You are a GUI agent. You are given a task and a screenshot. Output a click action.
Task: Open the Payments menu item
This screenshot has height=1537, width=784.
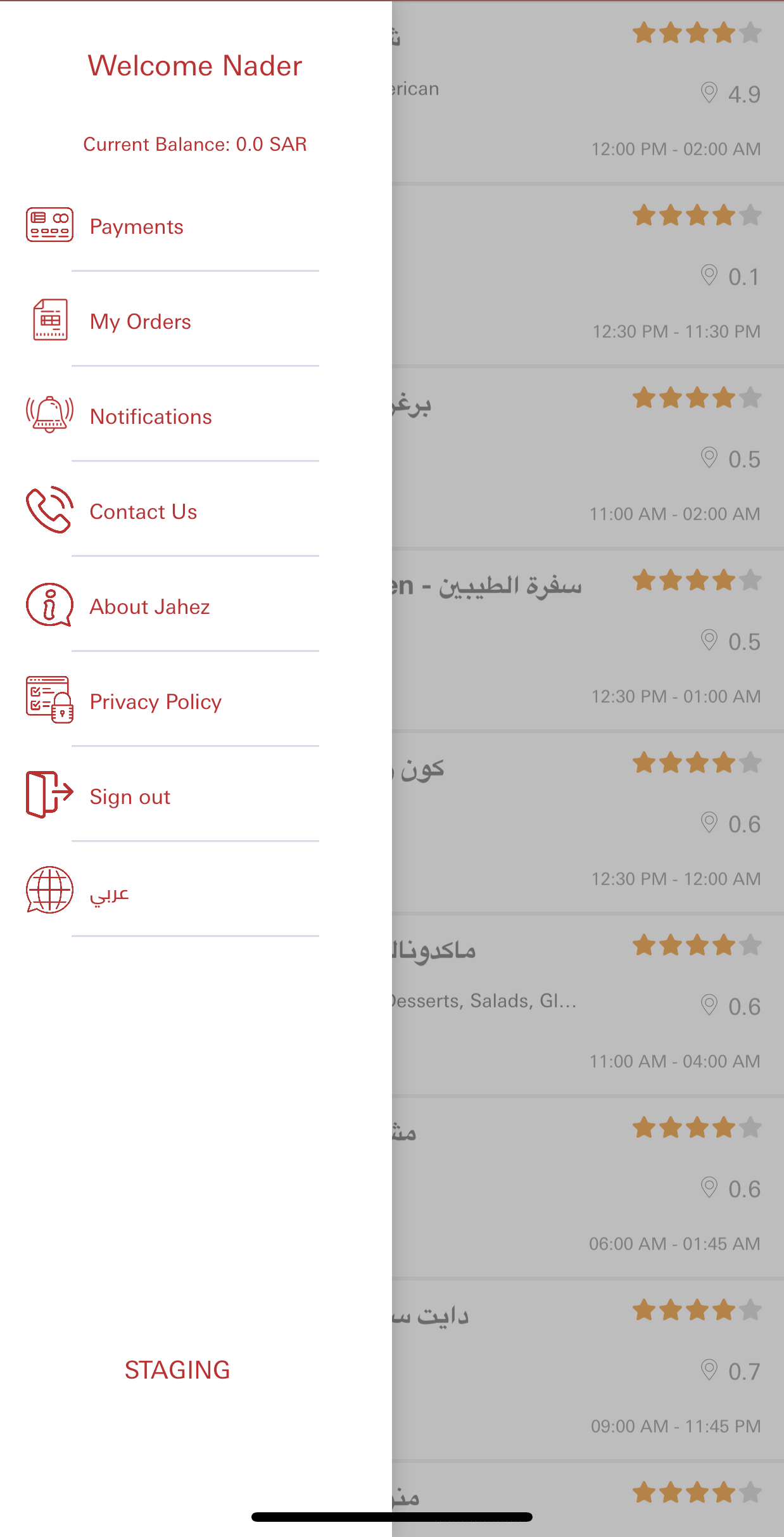171,226
